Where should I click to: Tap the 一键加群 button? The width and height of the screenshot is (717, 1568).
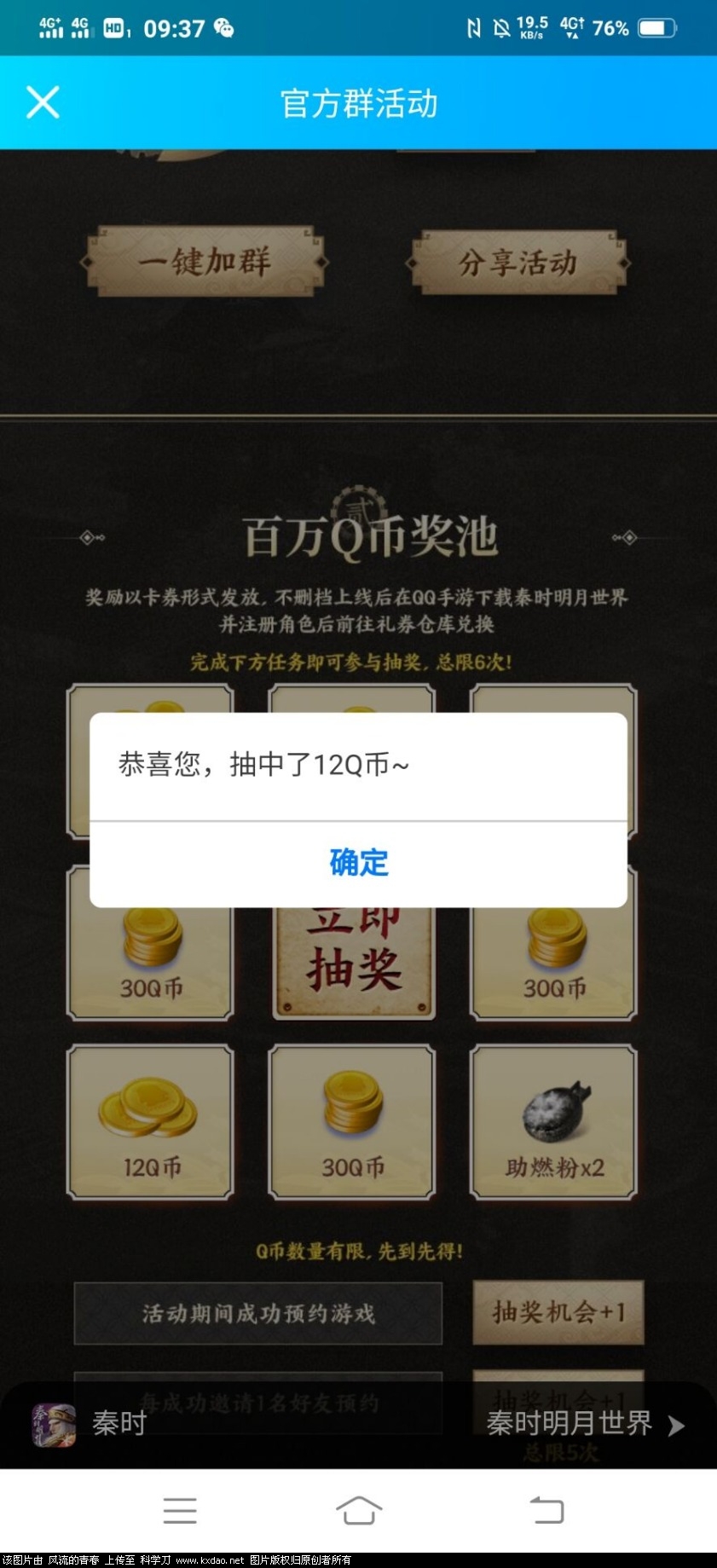(204, 262)
